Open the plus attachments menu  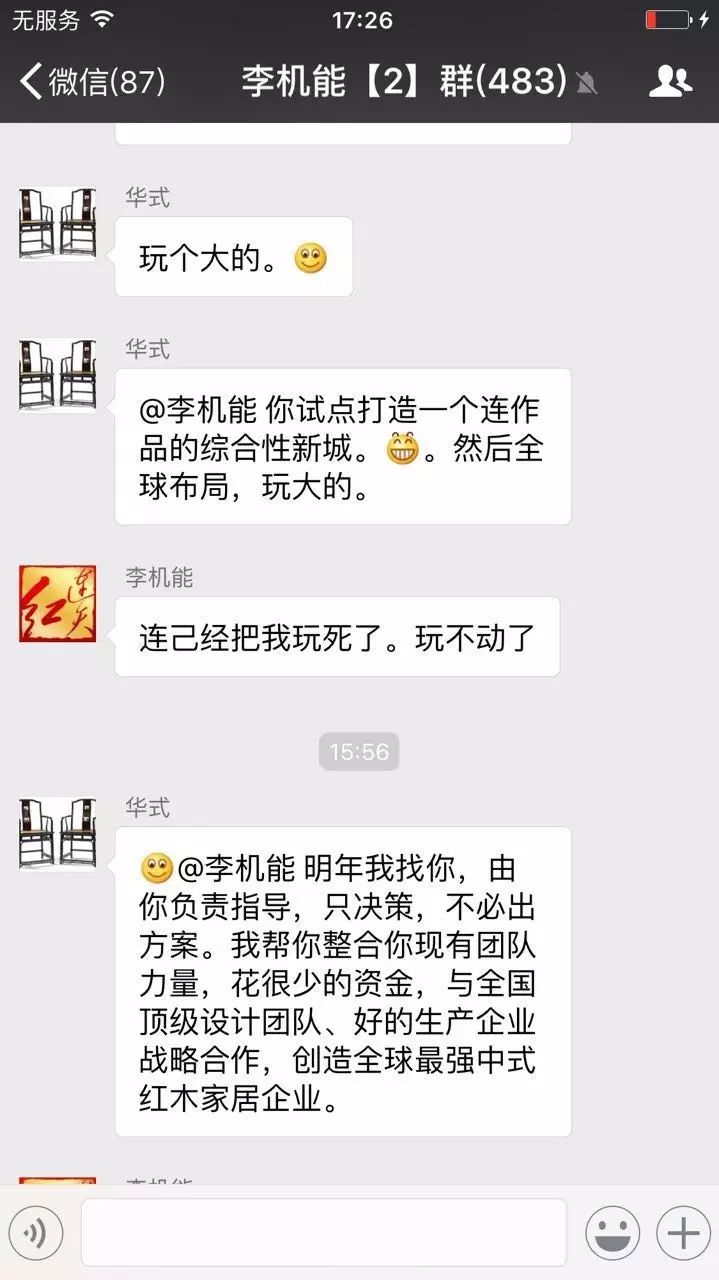pyautogui.click(x=683, y=1233)
